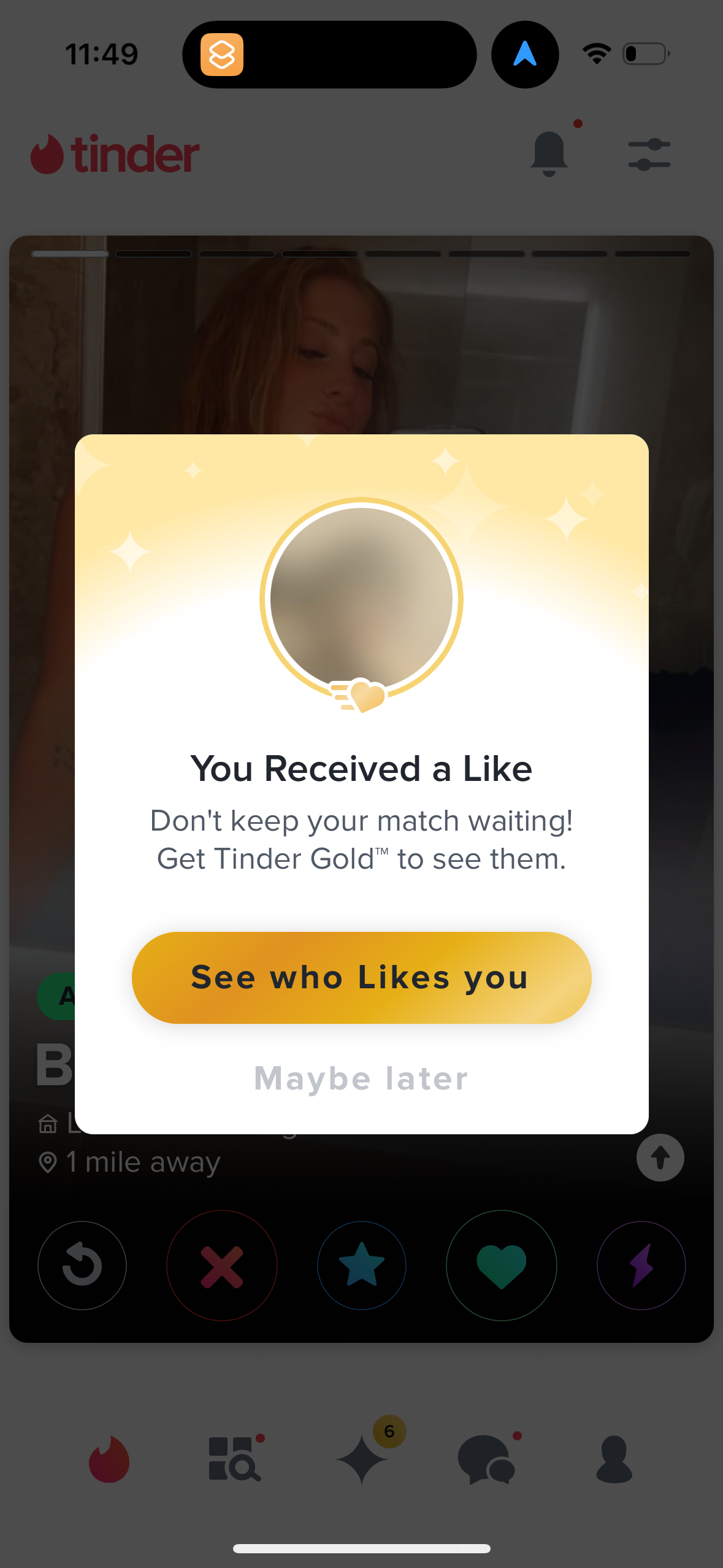Like the profile with the heart icon
Image resolution: width=723 pixels, height=1568 pixels.
click(x=502, y=1266)
